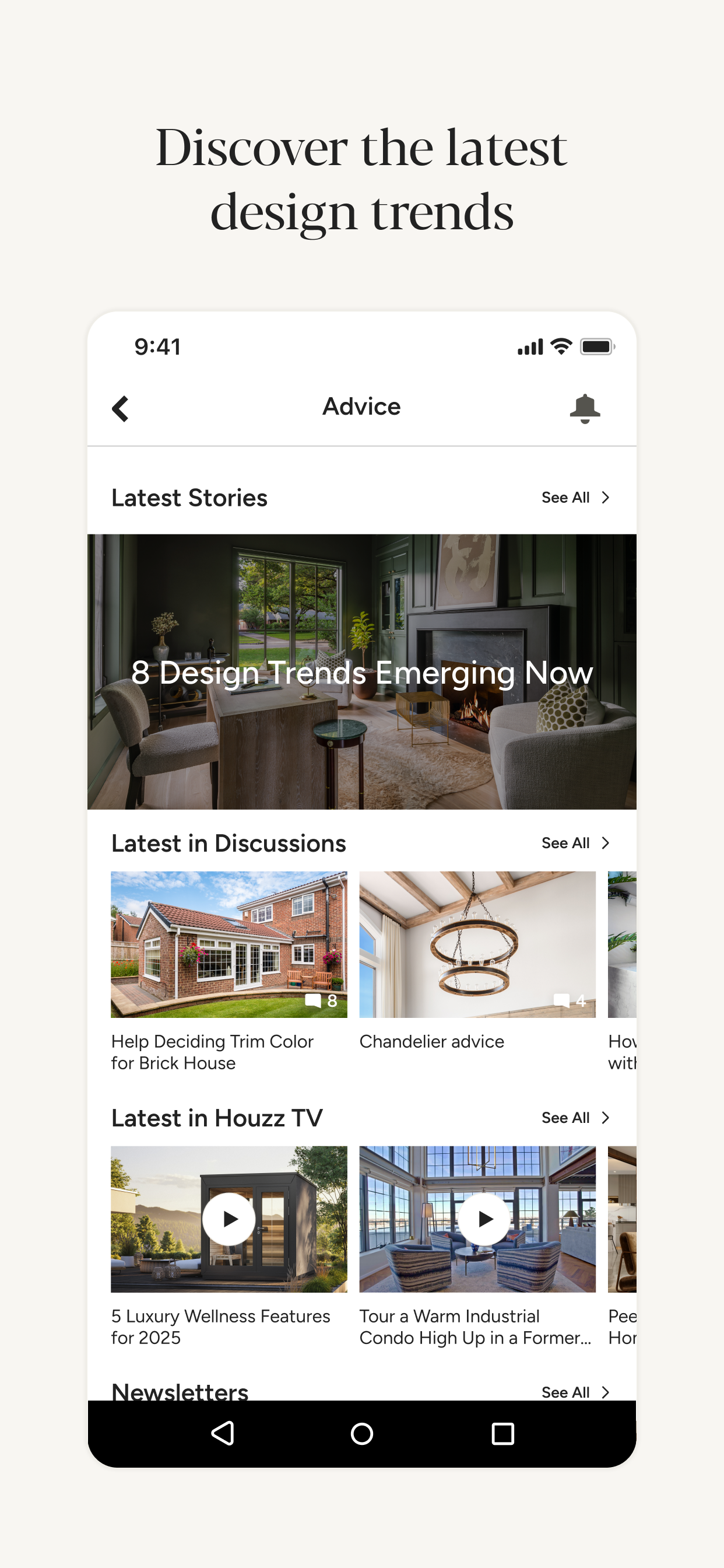The height and width of the screenshot is (1568, 724).
Task: Check the Wi-Fi status icon
Action: coord(561,346)
